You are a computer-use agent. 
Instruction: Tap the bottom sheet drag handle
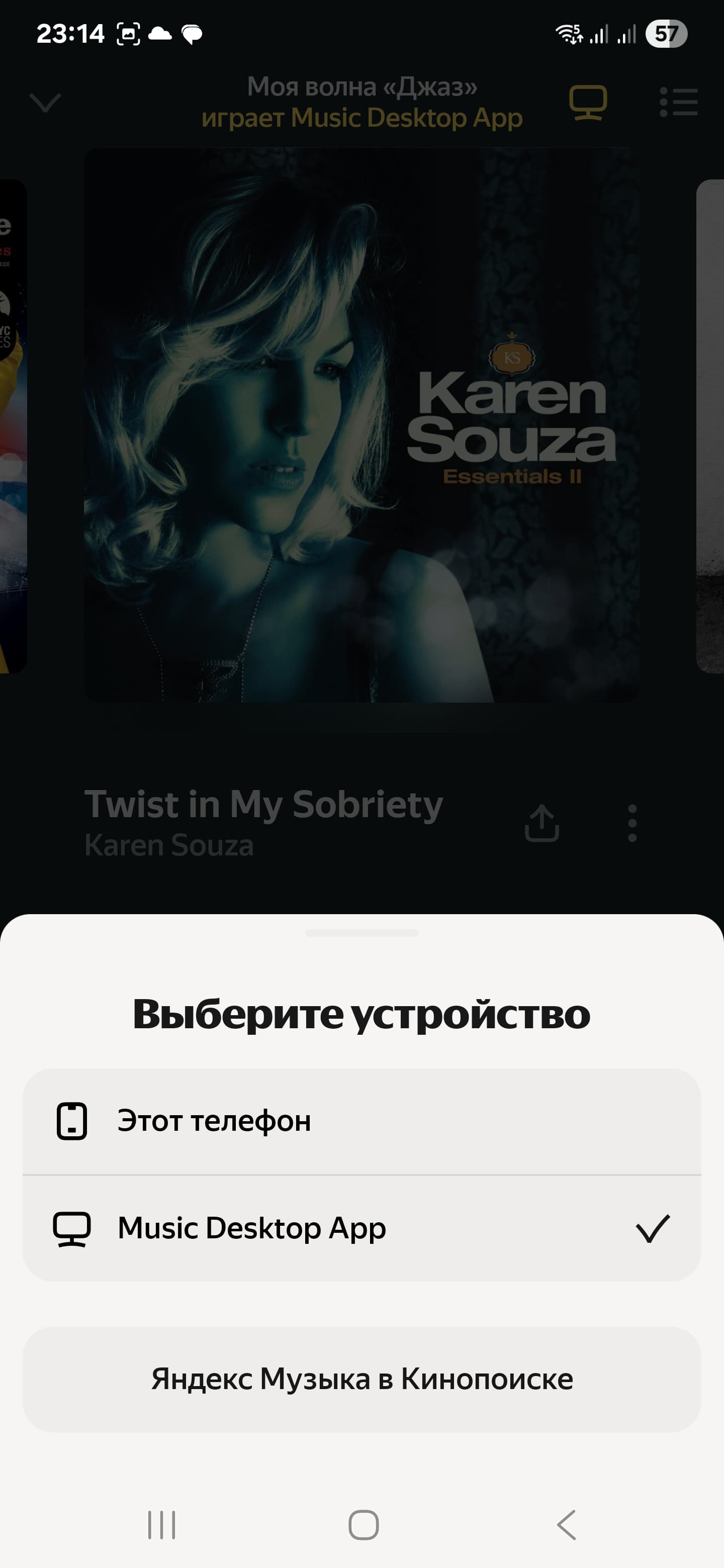[361, 933]
